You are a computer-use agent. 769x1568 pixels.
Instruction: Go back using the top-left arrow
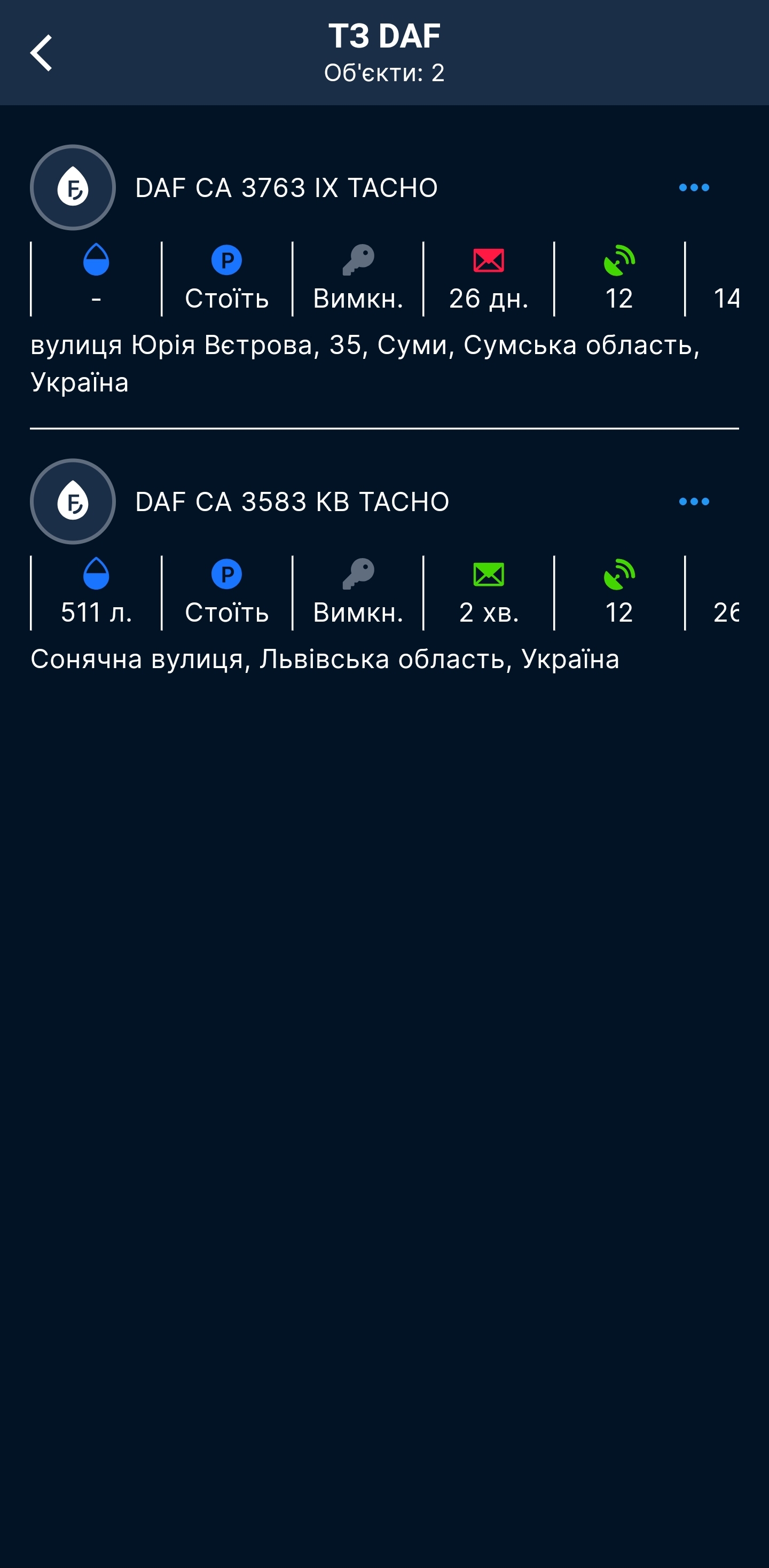[x=42, y=53]
